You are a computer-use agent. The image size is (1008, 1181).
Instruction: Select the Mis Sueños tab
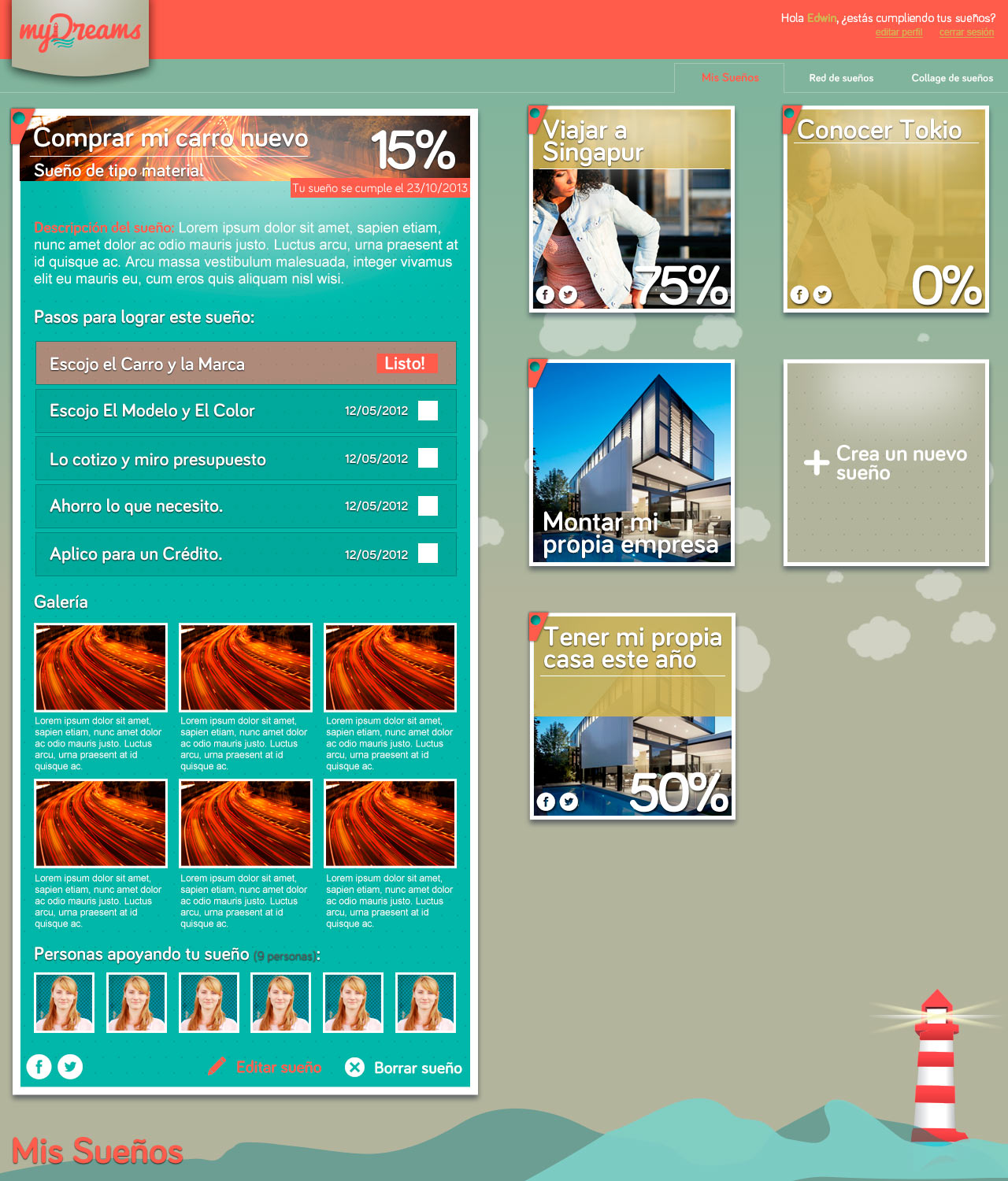tap(730, 78)
